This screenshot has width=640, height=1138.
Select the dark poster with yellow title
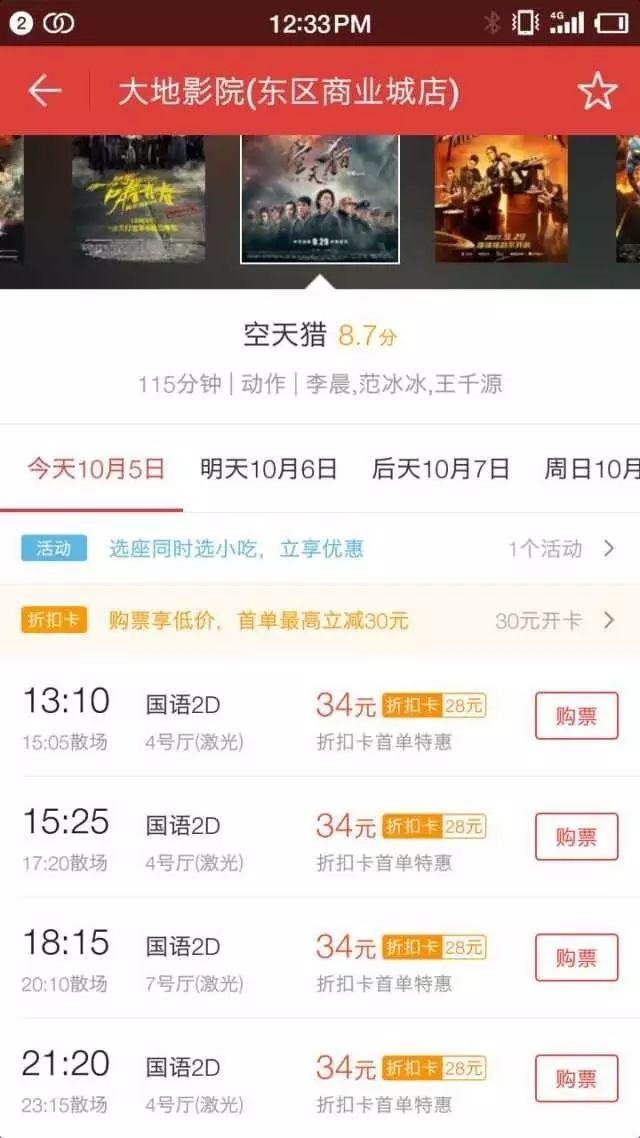pos(138,198)
